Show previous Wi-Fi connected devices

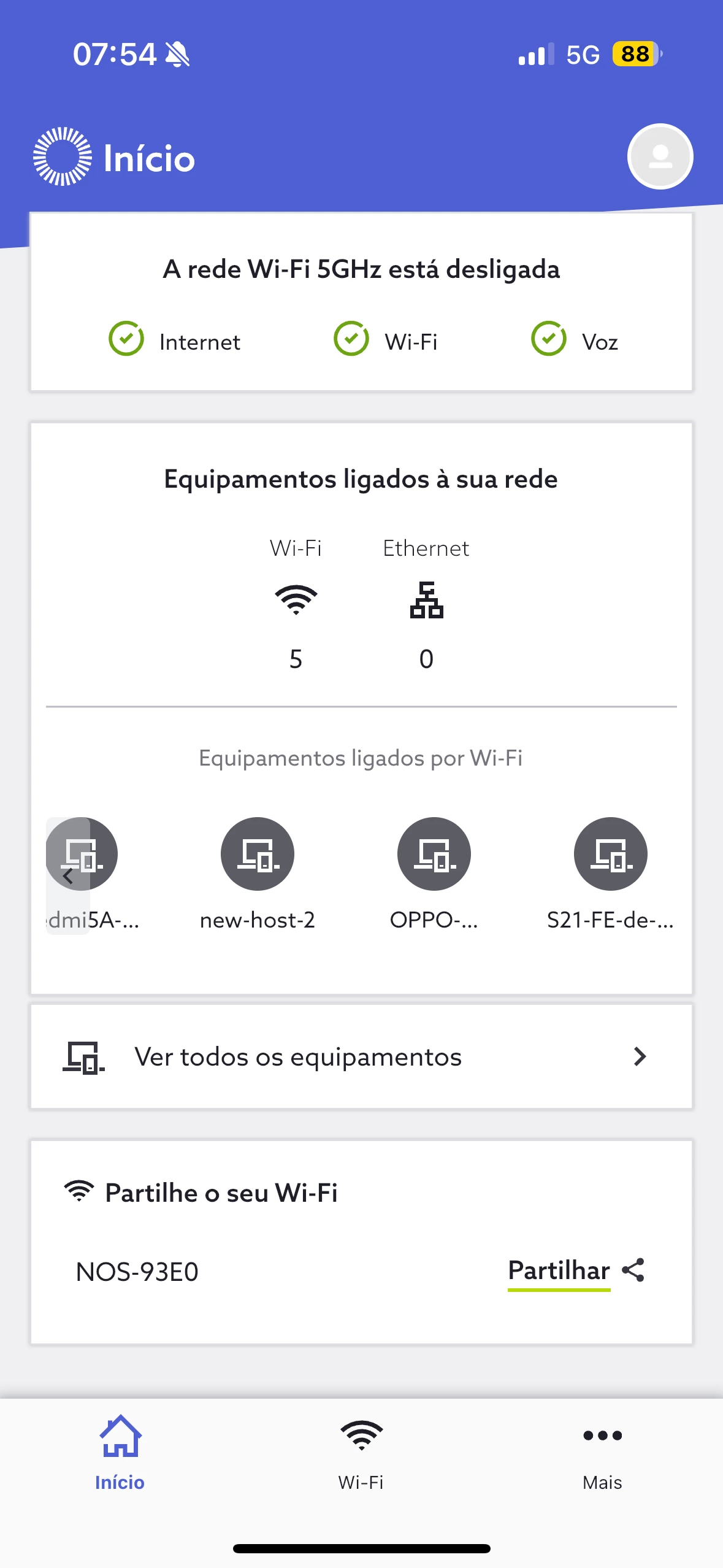click(x=67, y=876)
